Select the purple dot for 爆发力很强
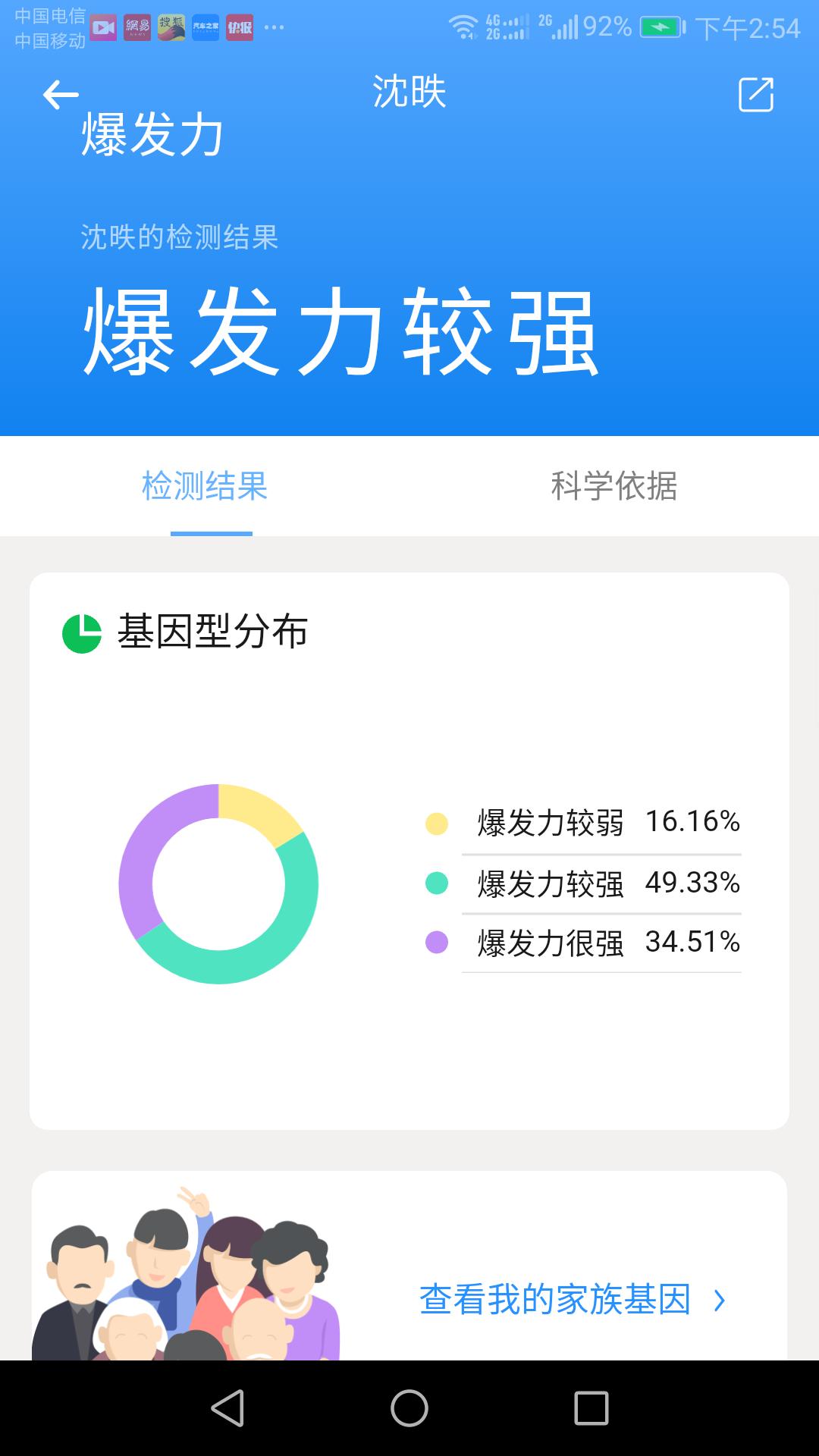 436,943
